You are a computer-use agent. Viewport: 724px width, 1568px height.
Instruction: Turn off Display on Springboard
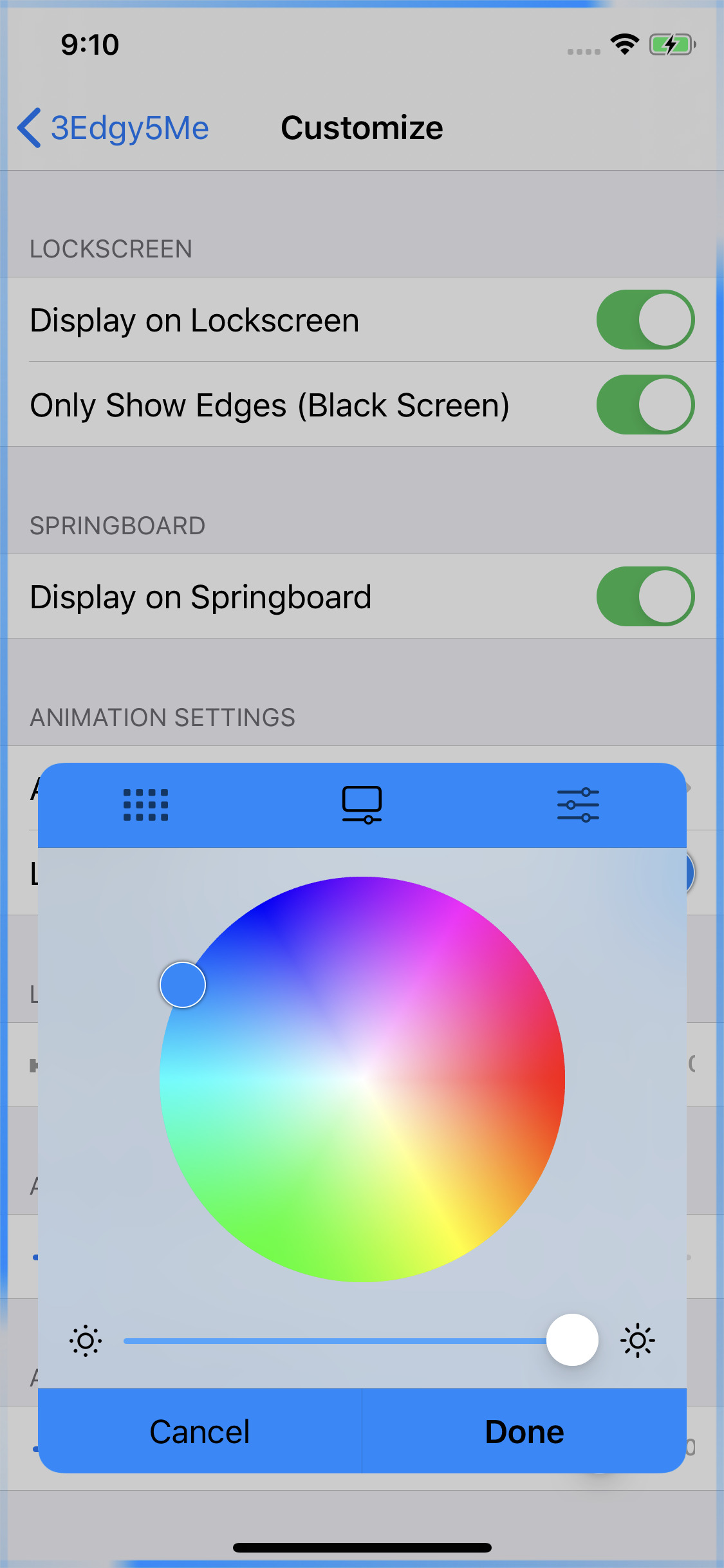point(645,597)
